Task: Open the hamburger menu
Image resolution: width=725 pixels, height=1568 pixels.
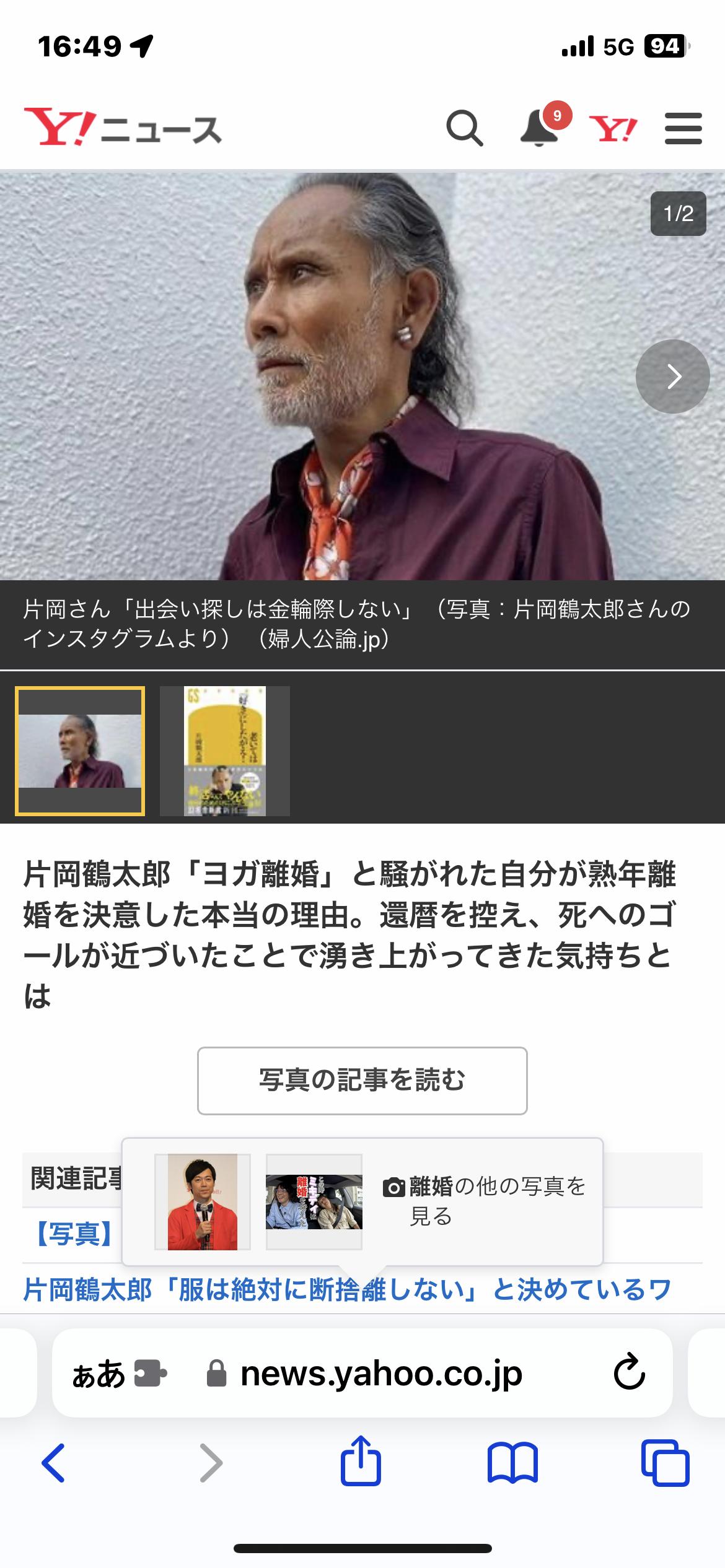Action: point(683,129)
